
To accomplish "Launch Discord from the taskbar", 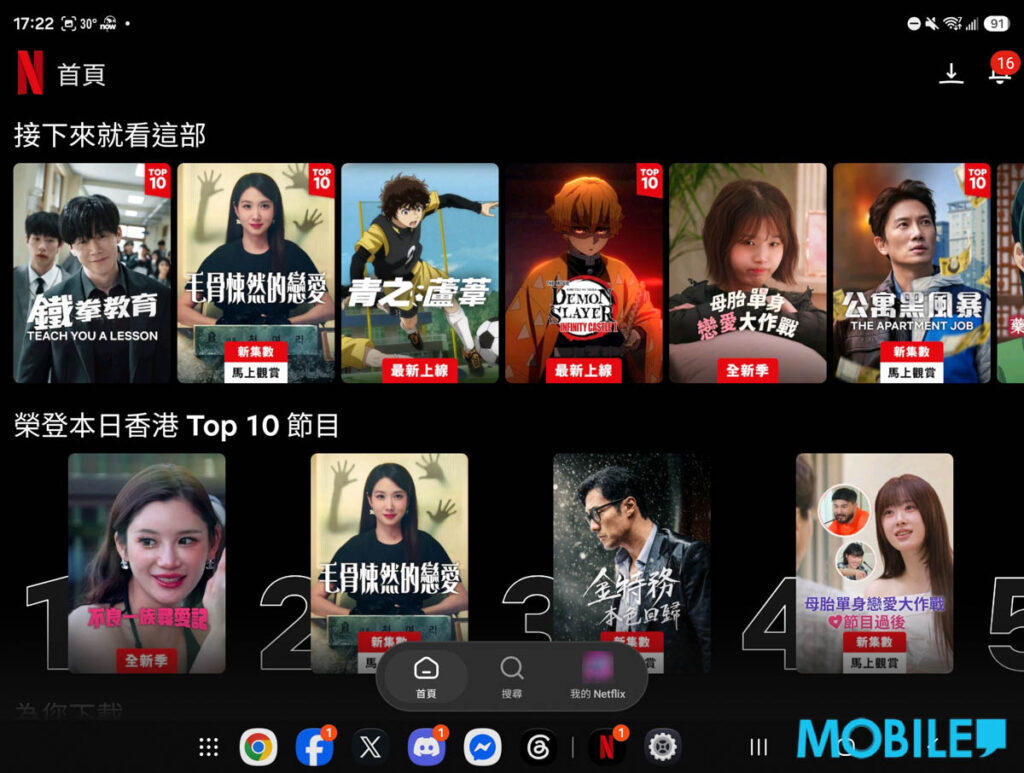I will tap(426, 747).
